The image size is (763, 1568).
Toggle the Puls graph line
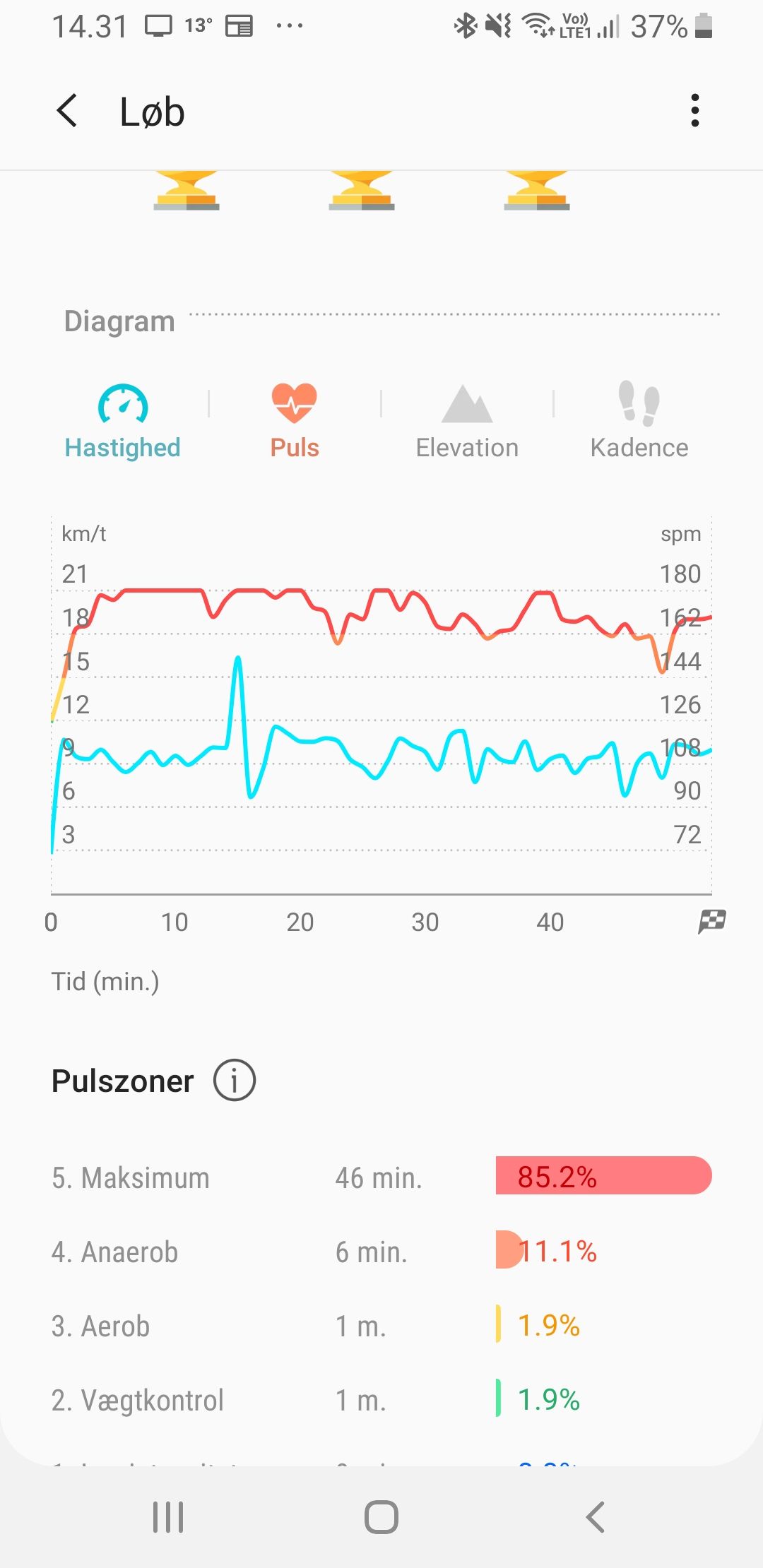coord(295,422)
